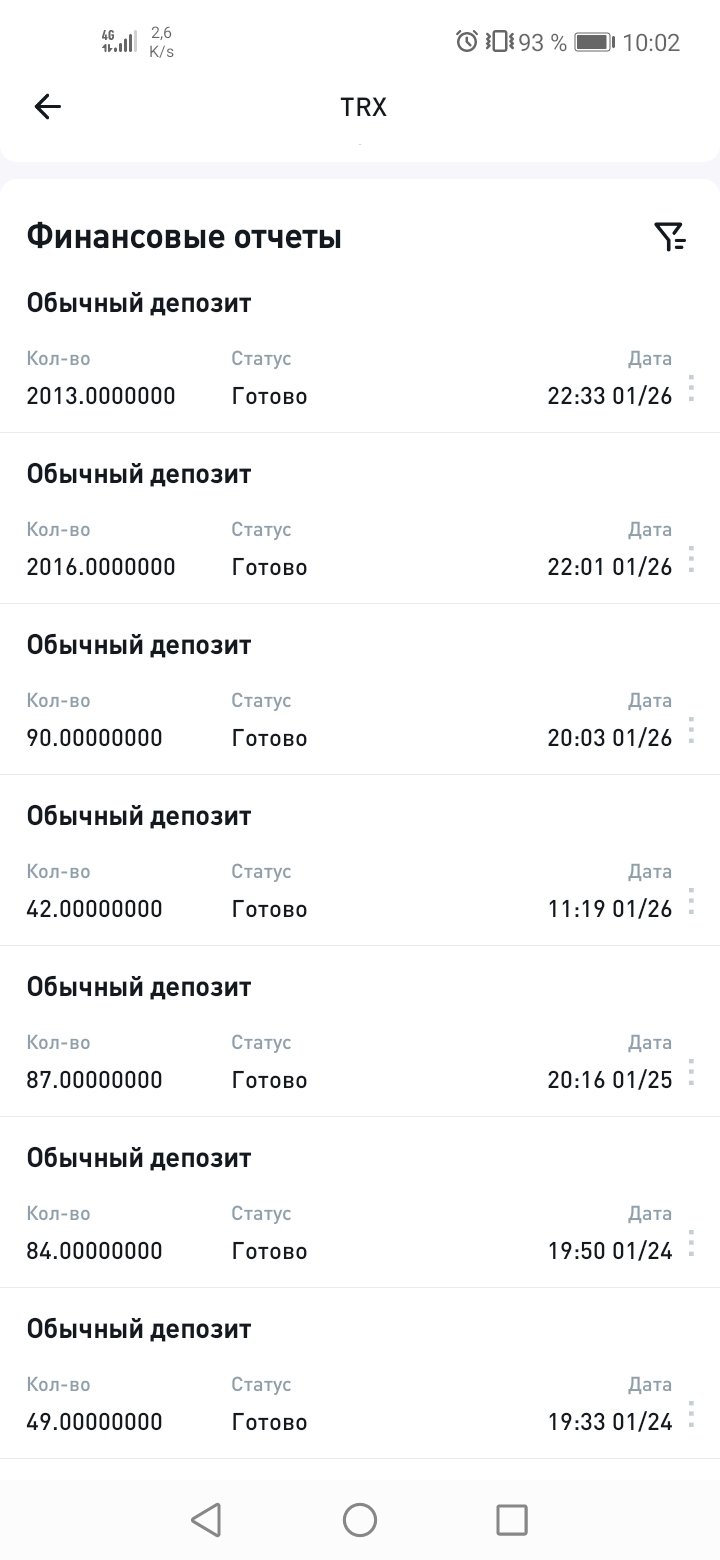
Task: Tap the three dots on the 11:19 01/26 deposit
Action: point(691,901)
